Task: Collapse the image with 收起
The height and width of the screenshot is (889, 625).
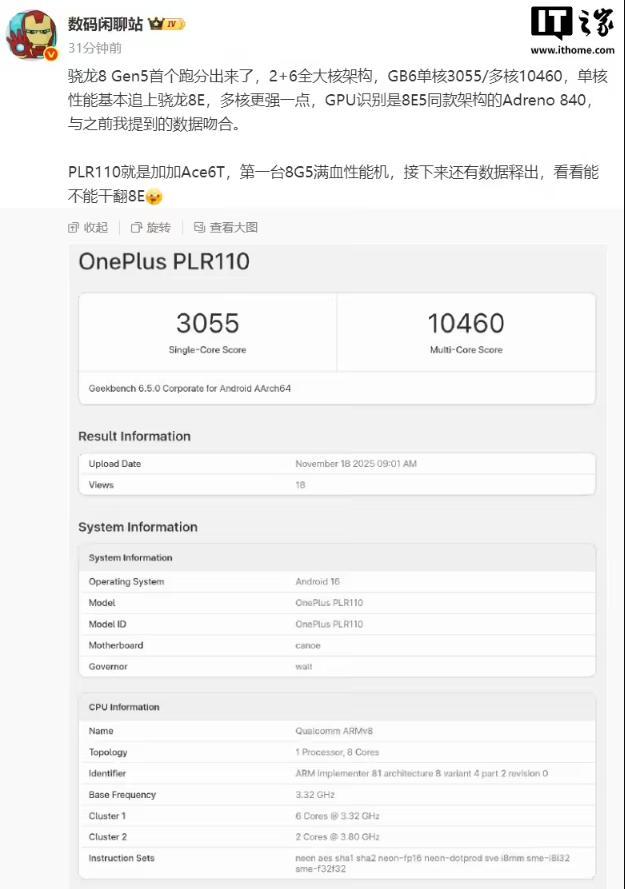Action: tap(88, 227)
